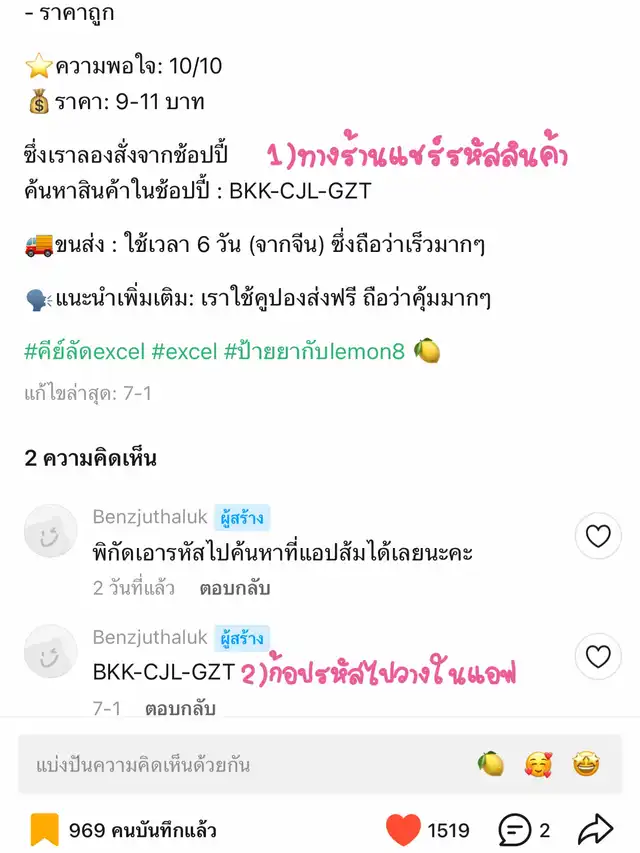Tap the comment field แบ่งปันความคิดเห็นด้วยกัน
The image size is (640, 853).
click(240, 765)
